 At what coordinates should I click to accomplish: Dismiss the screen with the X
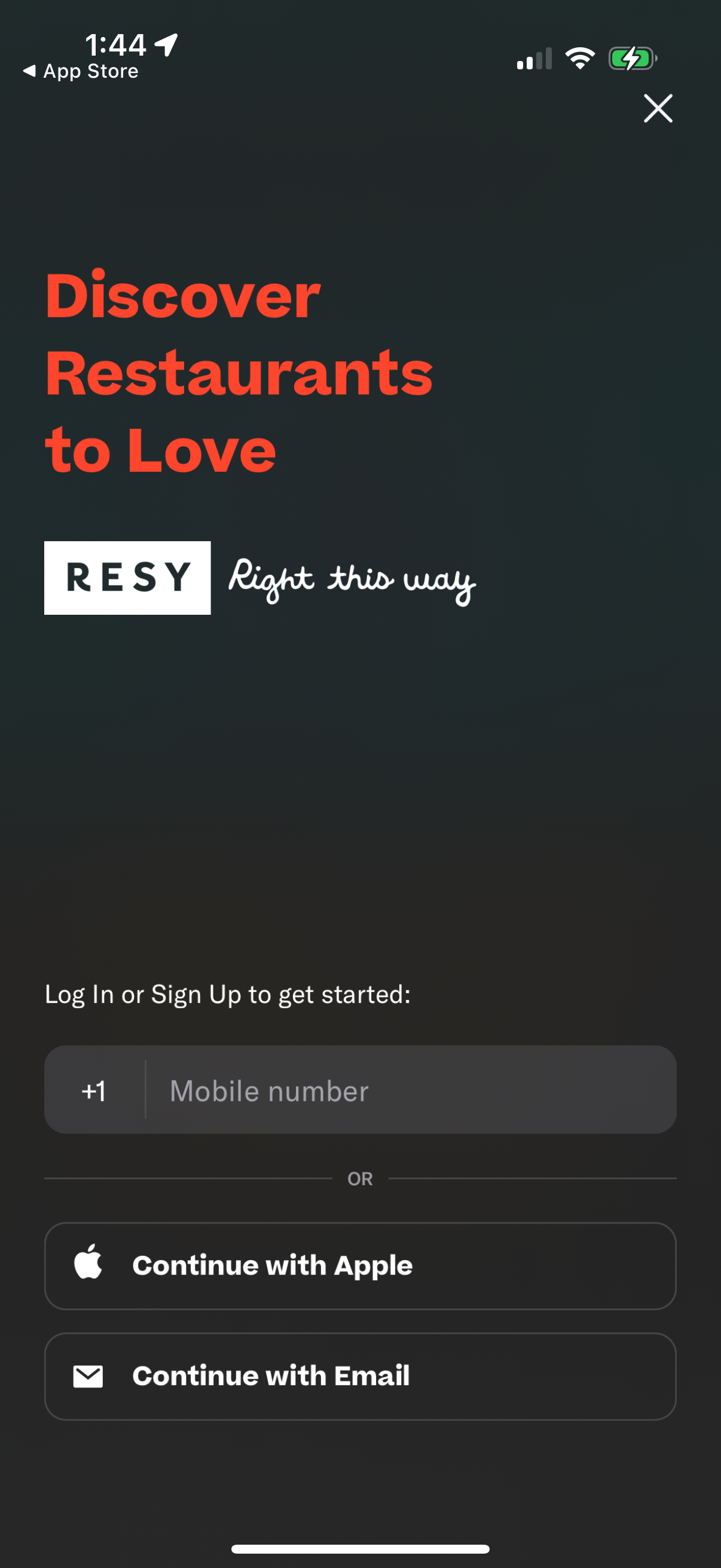(x=657, y=108)
